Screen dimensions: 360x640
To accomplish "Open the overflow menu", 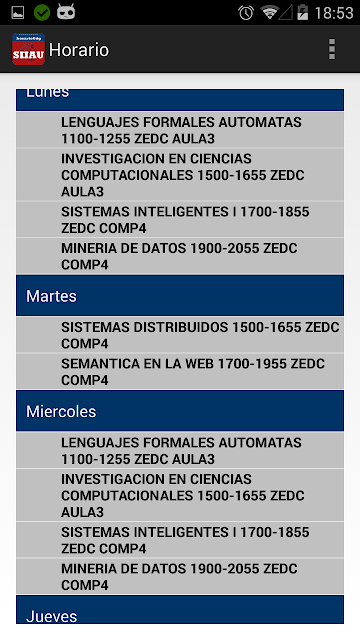I will point(332,49).
